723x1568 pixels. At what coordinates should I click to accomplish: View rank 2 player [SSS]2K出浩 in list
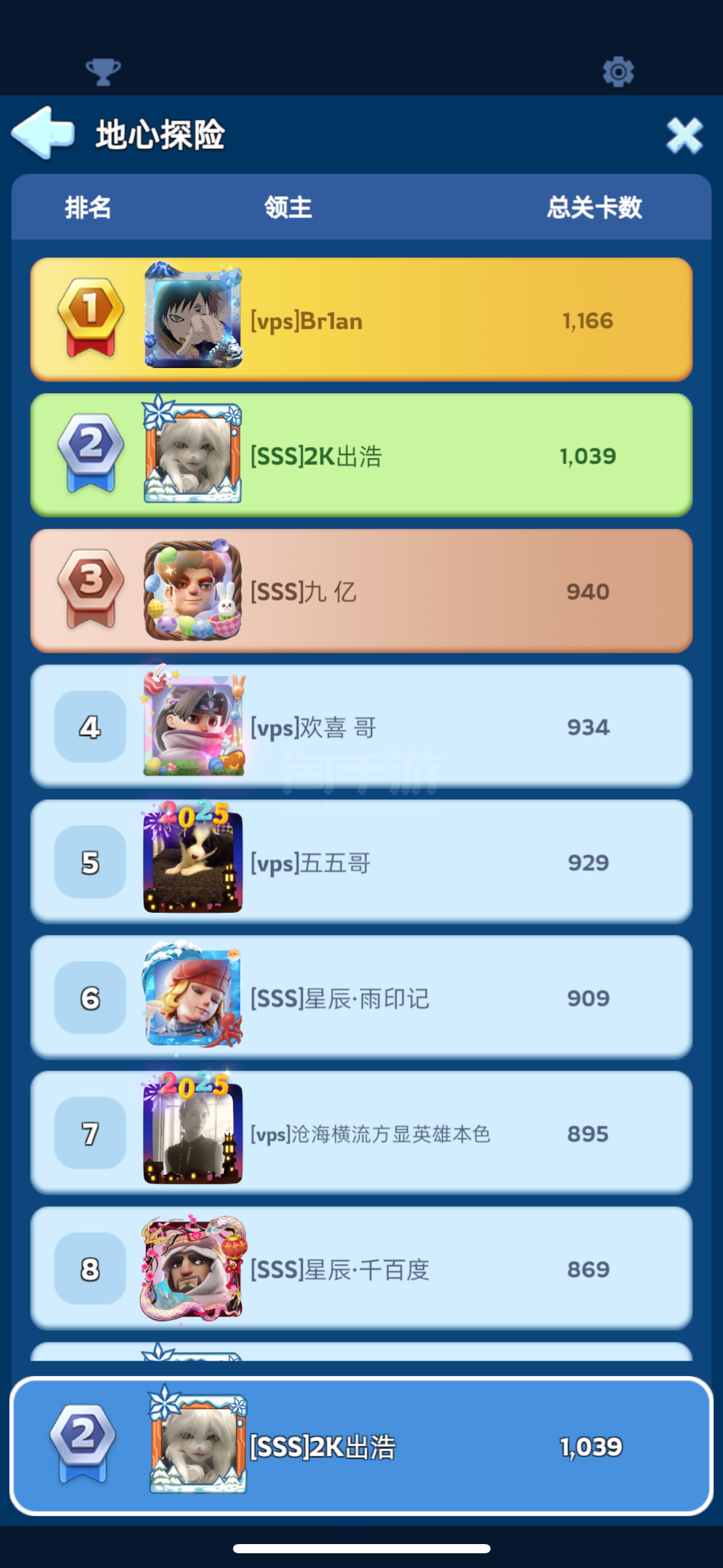361,455
